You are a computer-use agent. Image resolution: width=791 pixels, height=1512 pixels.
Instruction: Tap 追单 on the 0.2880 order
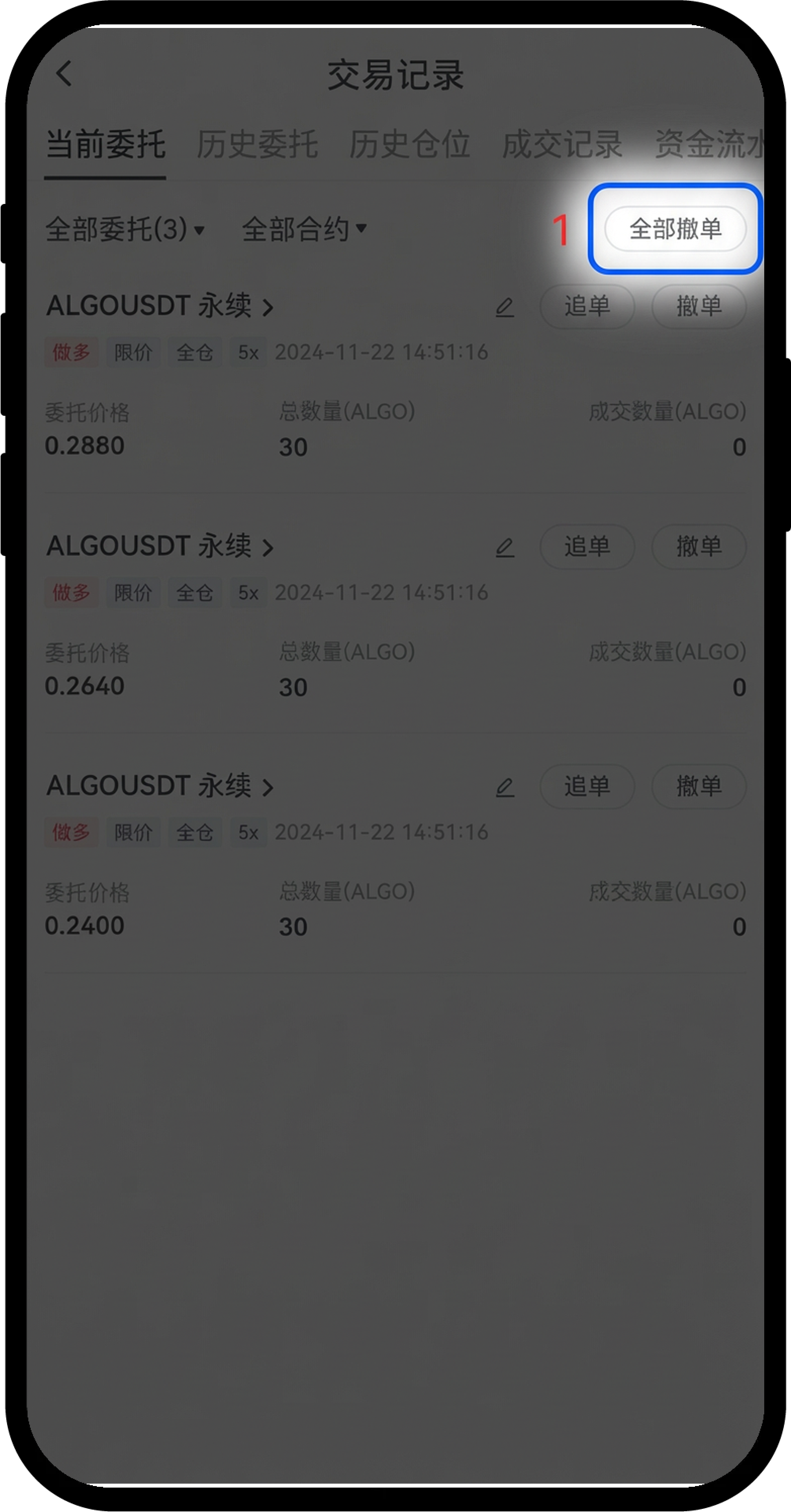pyautogui.click(x=587, y=306)
